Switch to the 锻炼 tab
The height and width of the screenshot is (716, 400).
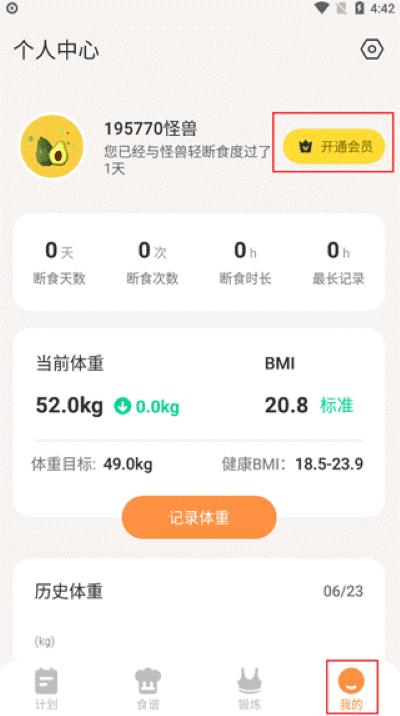tap(249, 689)
